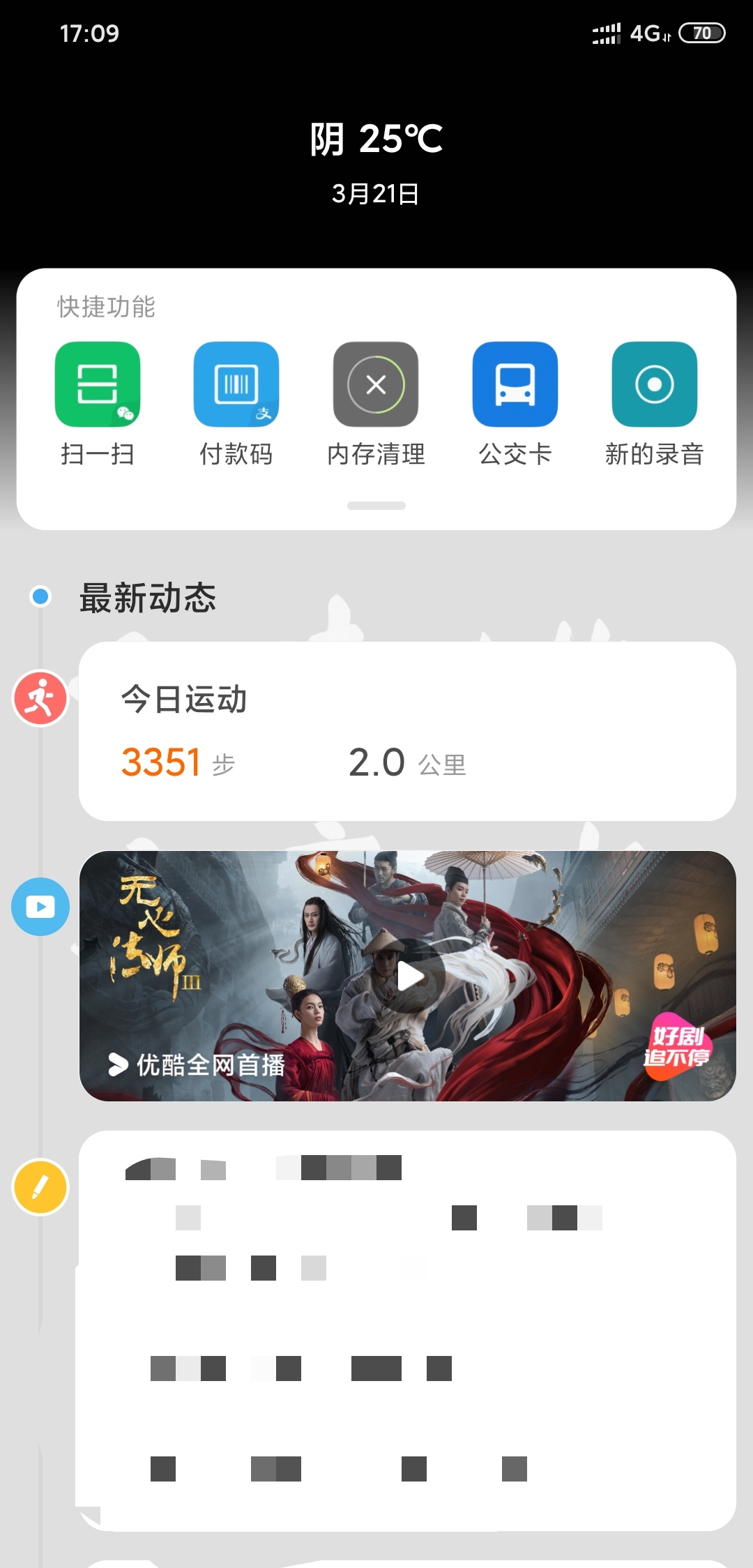The width and height of the screenshot is (753, 1568).
Task: Tap the red running activity icon
Action: (x=40, y=696)
